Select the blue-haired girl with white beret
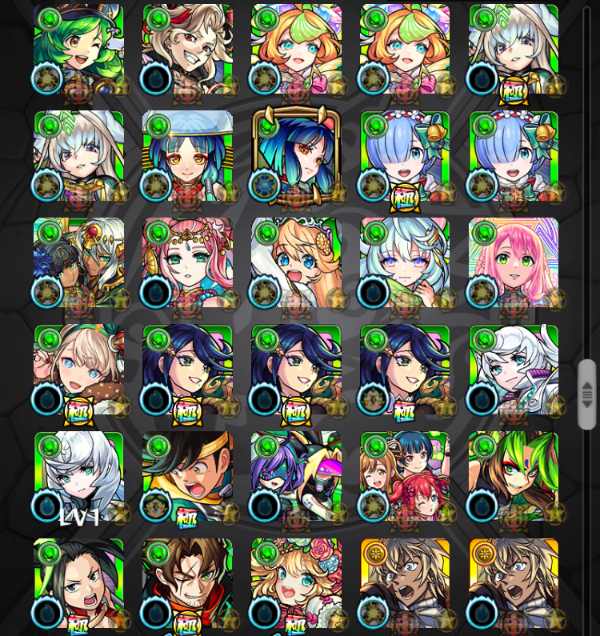This screenshot has height=636, width=600. click(x=187, y=156)
